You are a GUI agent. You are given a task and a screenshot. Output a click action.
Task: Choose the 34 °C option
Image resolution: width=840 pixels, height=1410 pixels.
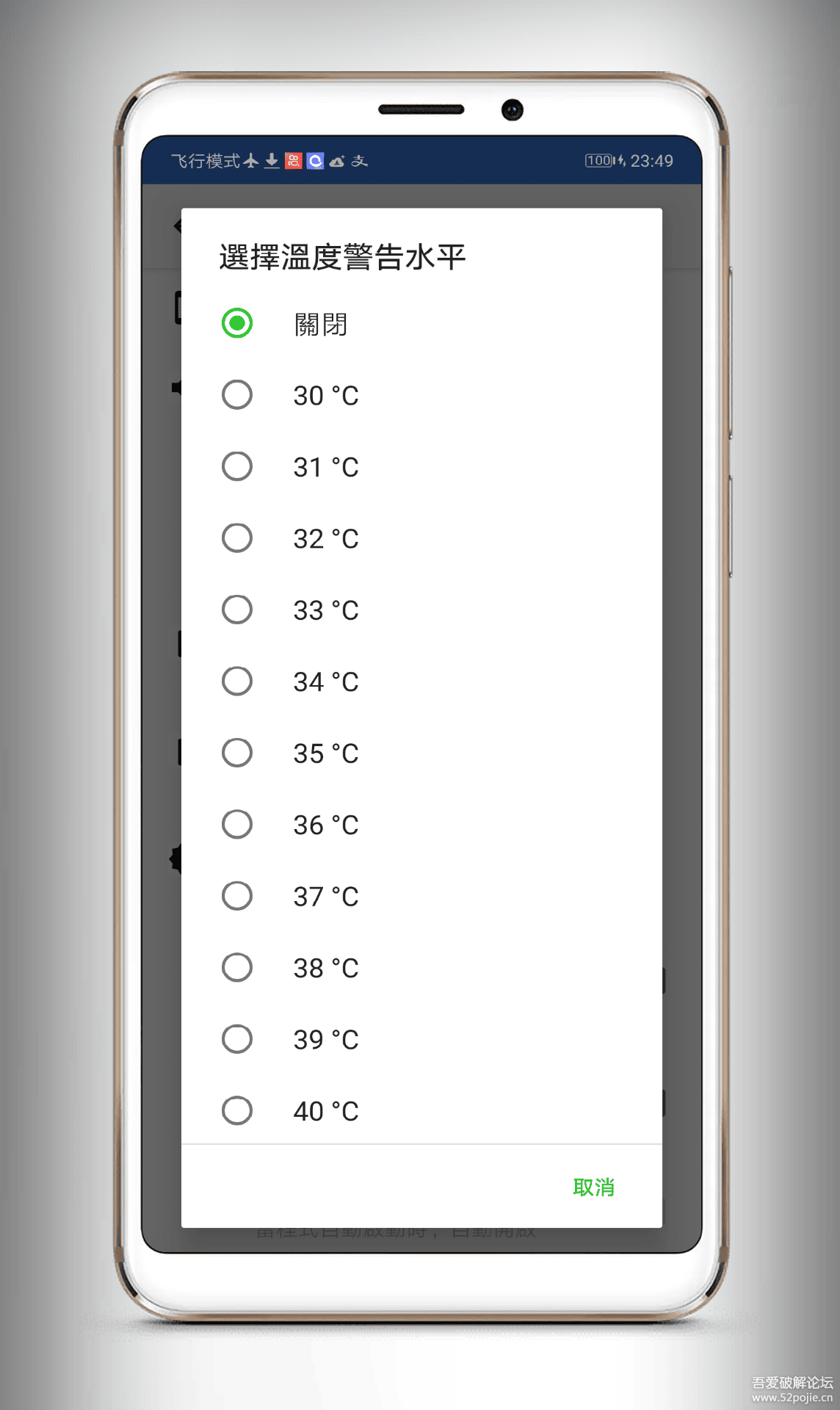click(x=237, y=681)
